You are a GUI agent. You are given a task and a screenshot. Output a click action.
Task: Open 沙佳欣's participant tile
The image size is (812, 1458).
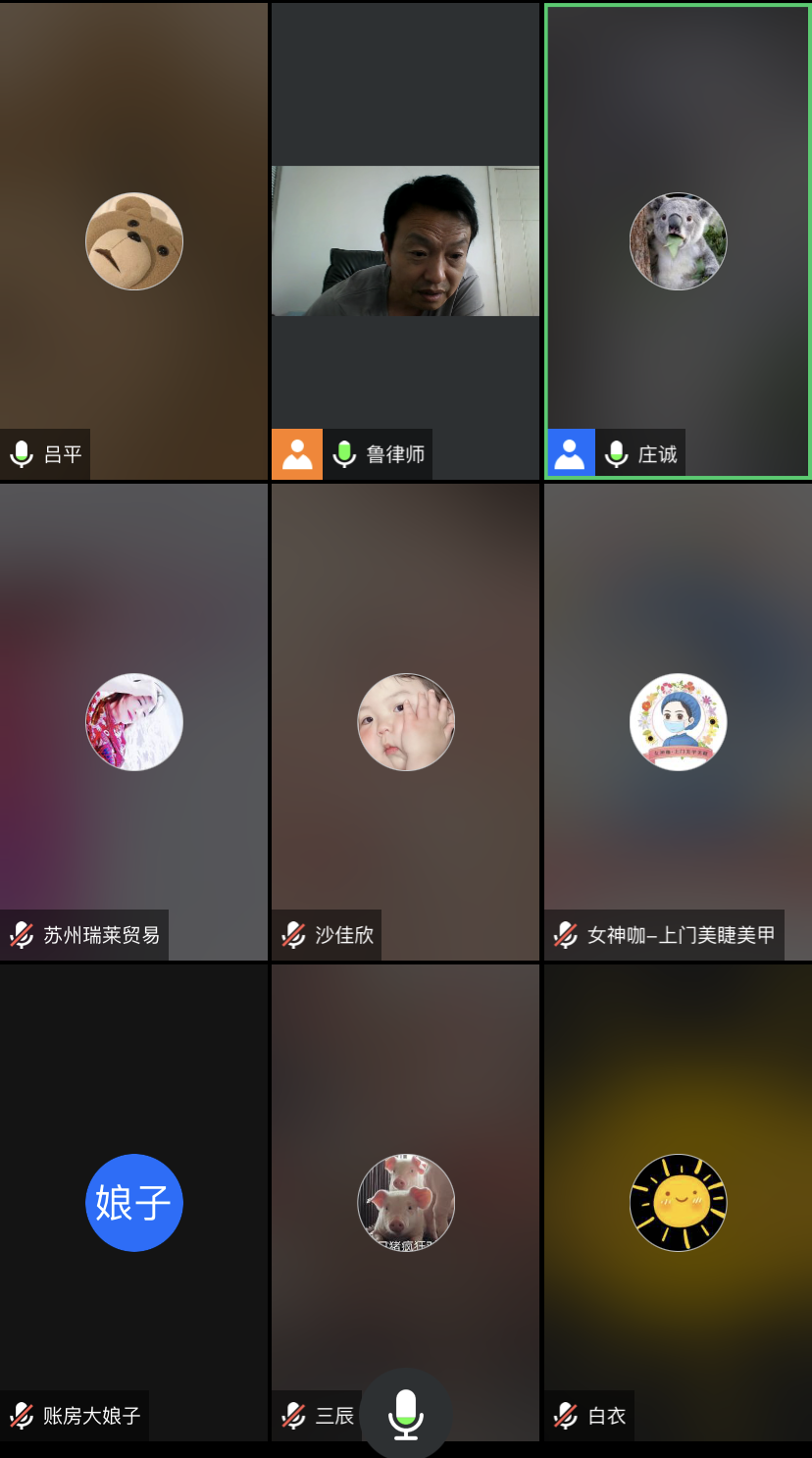point(405,722)
